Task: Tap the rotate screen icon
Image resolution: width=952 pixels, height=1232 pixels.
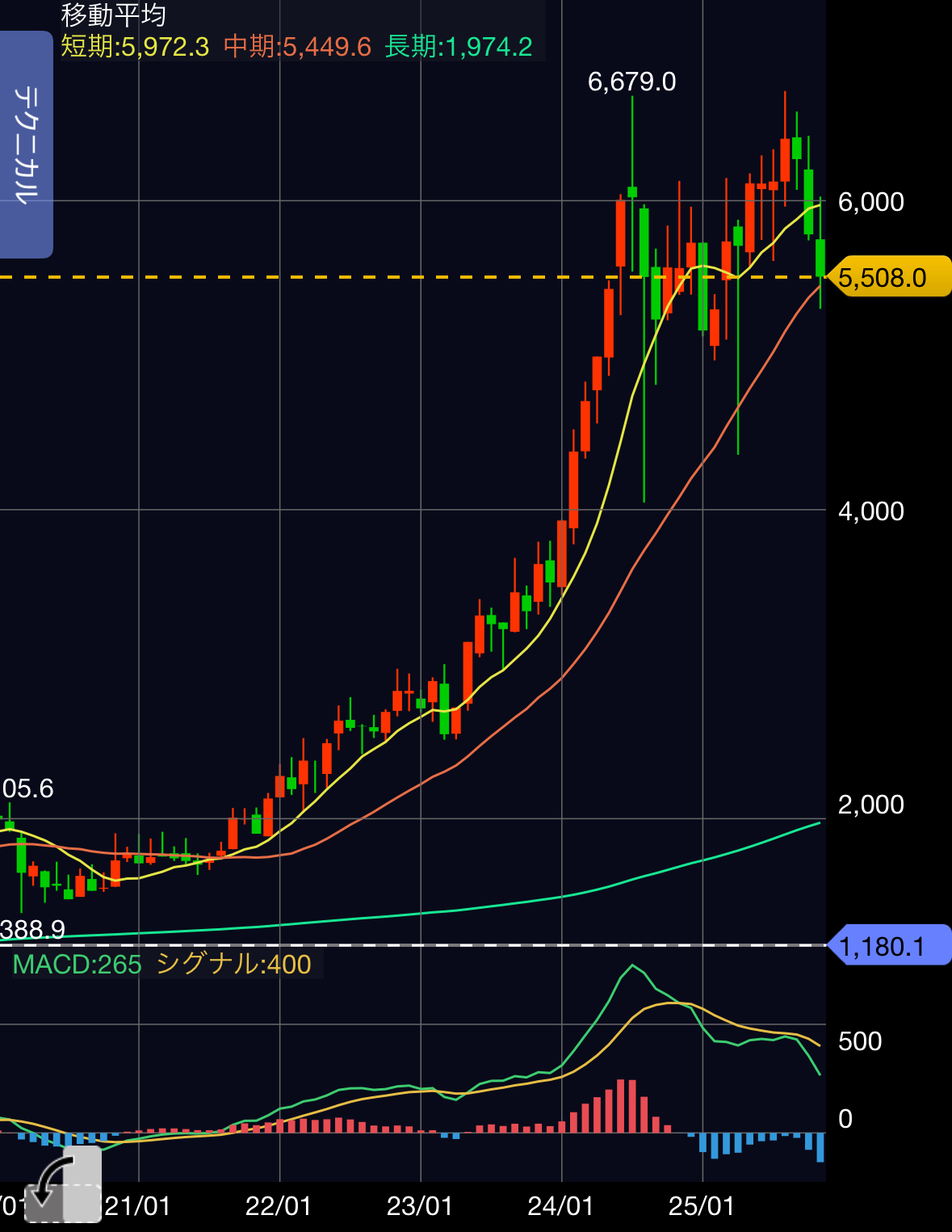Action: [62, 1184]
